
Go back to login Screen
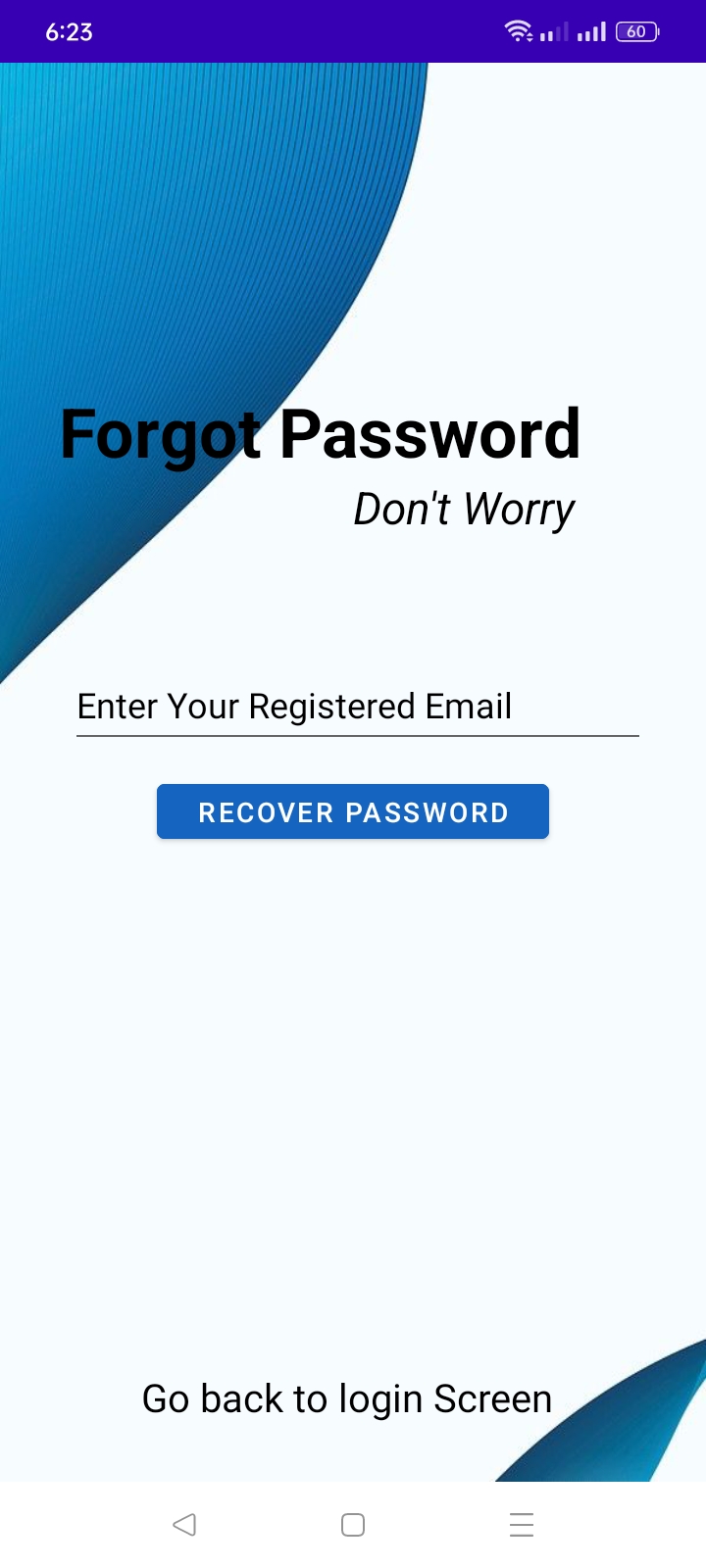347,1398
